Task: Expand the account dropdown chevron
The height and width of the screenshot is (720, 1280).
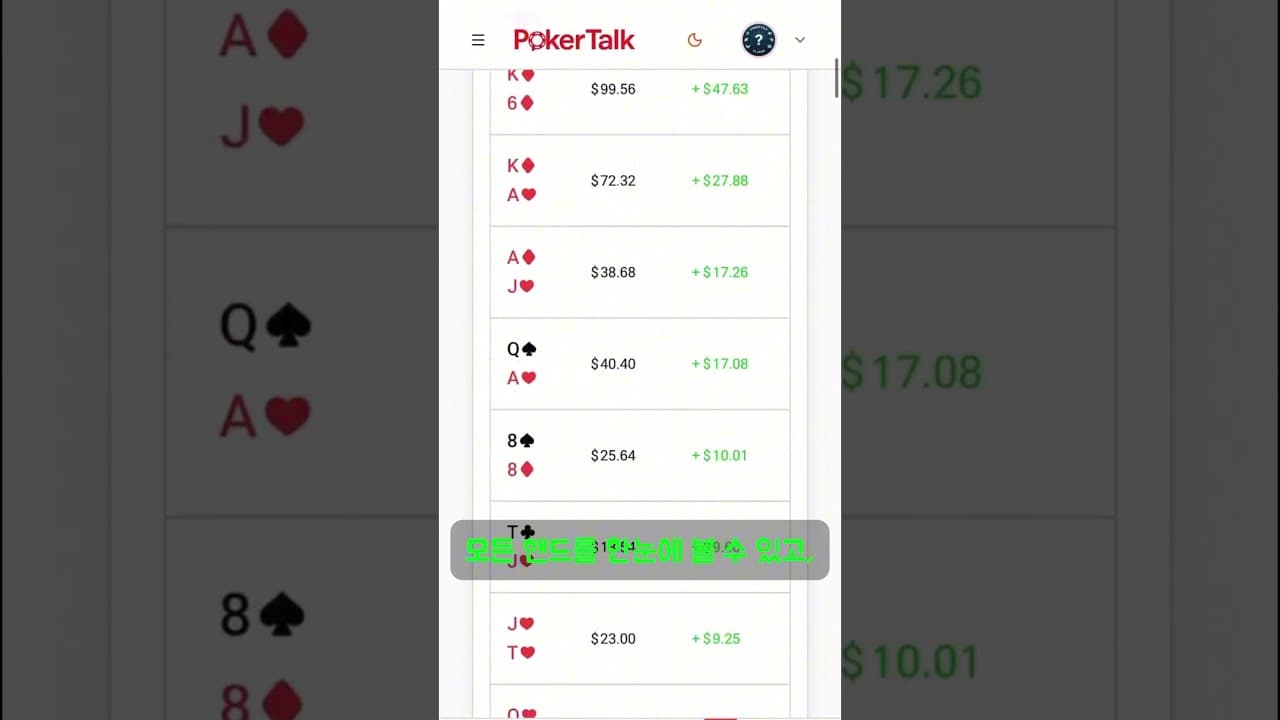Action: (x=800, y=40)
